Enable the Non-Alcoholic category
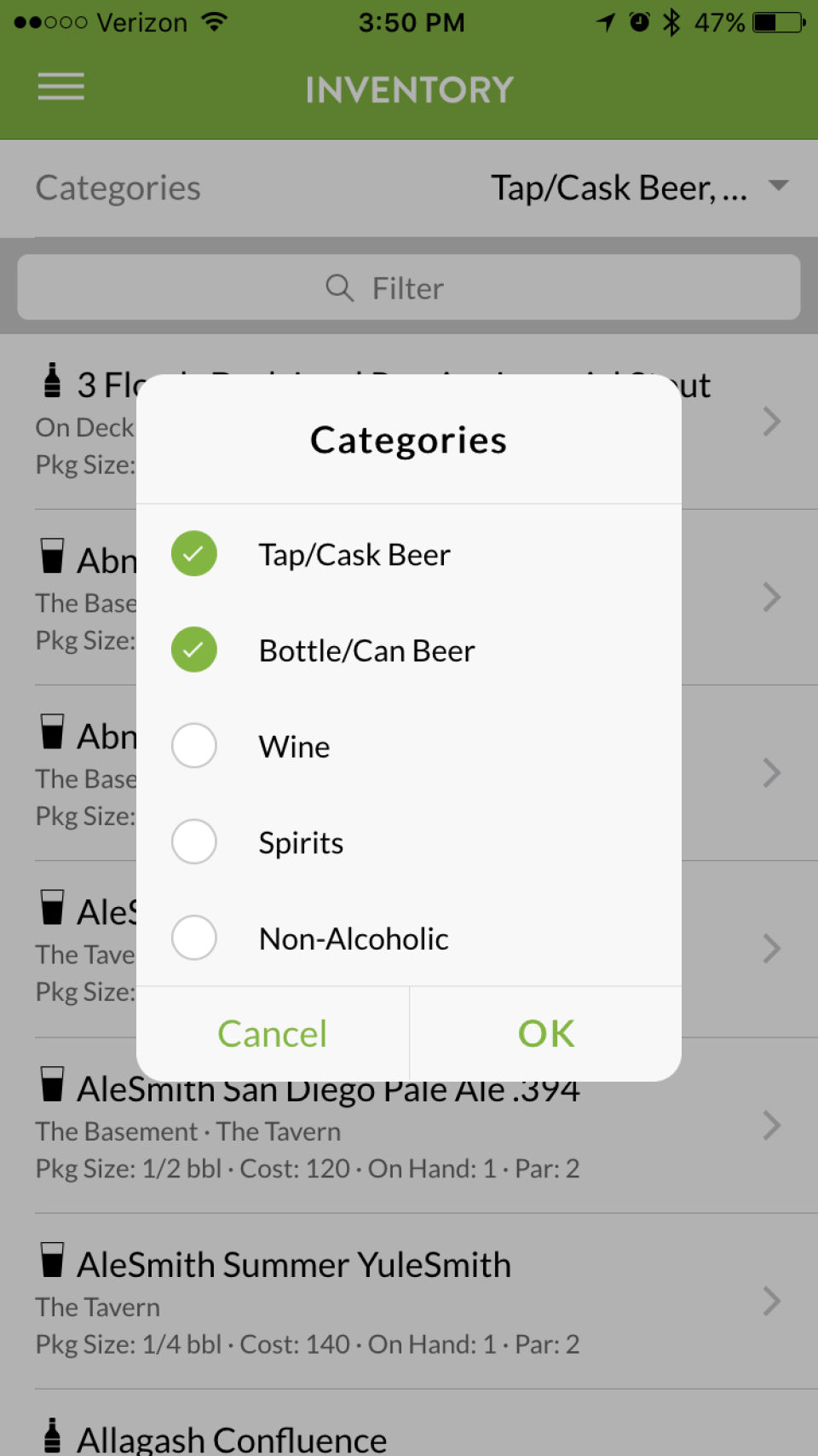The height and width of the screenshot is (1456, 818). point(194,938)
